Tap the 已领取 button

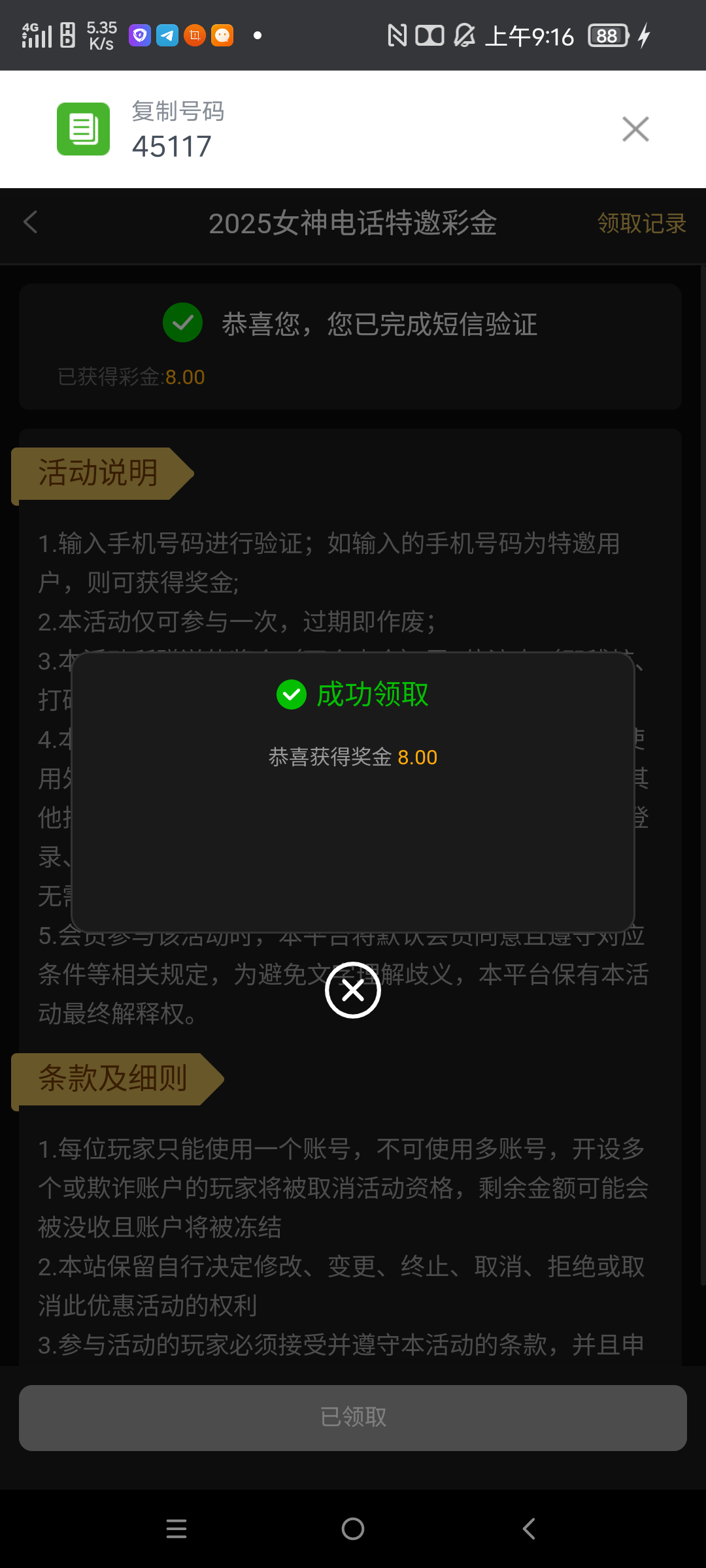[x=353, y=1417]
